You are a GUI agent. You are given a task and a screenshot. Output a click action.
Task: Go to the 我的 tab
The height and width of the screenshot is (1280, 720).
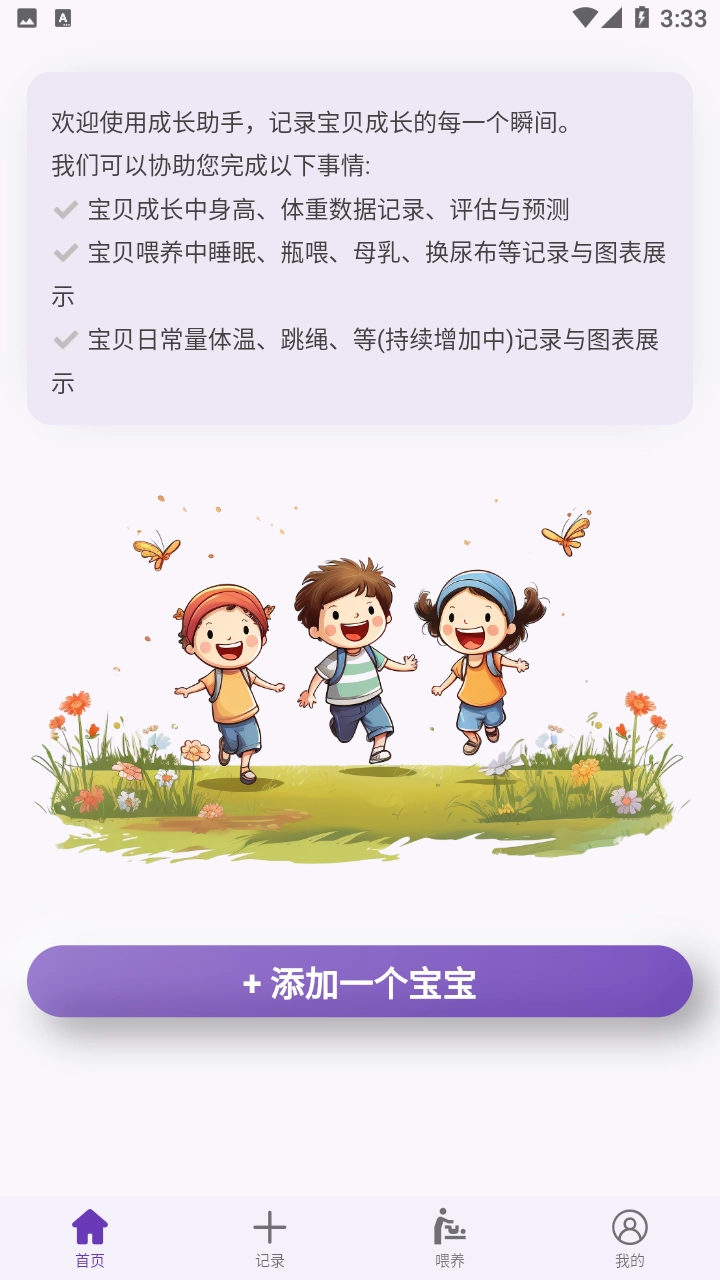coord(630,1238)
